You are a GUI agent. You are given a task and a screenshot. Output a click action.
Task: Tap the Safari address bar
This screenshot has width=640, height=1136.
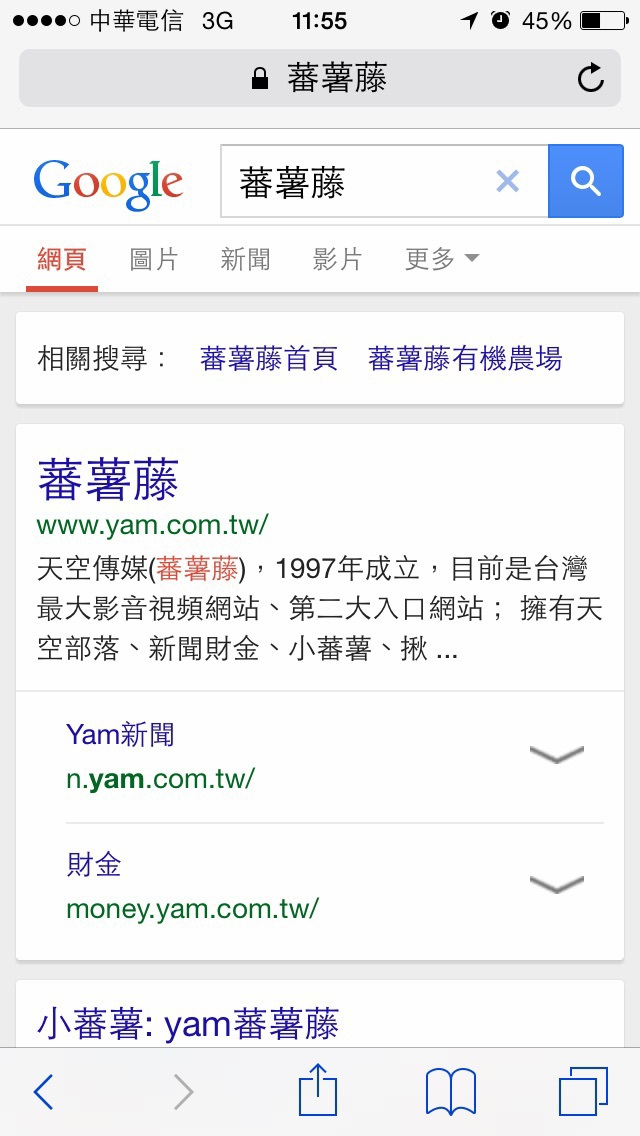tap(320, 78)
